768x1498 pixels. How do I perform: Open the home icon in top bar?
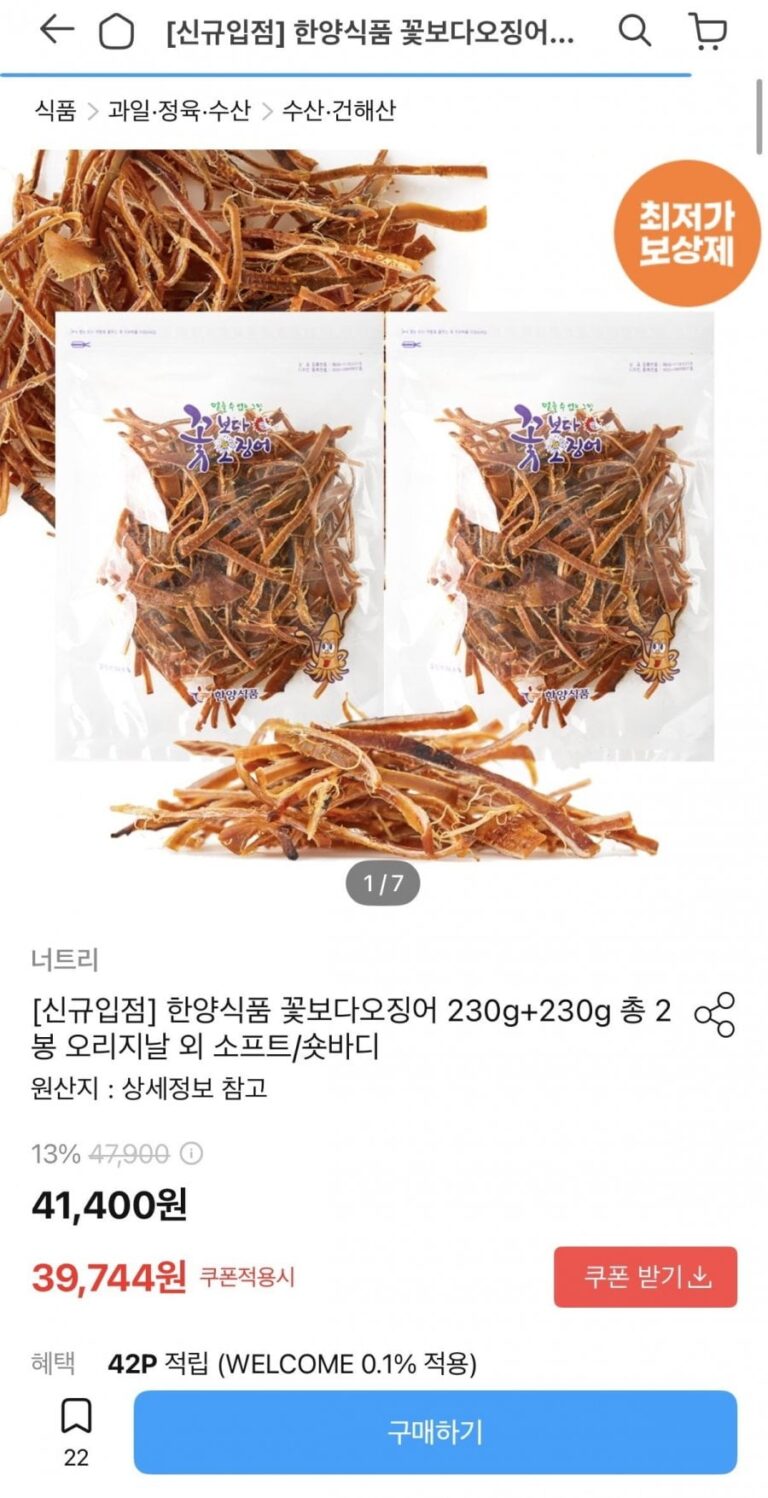[116, 32]
